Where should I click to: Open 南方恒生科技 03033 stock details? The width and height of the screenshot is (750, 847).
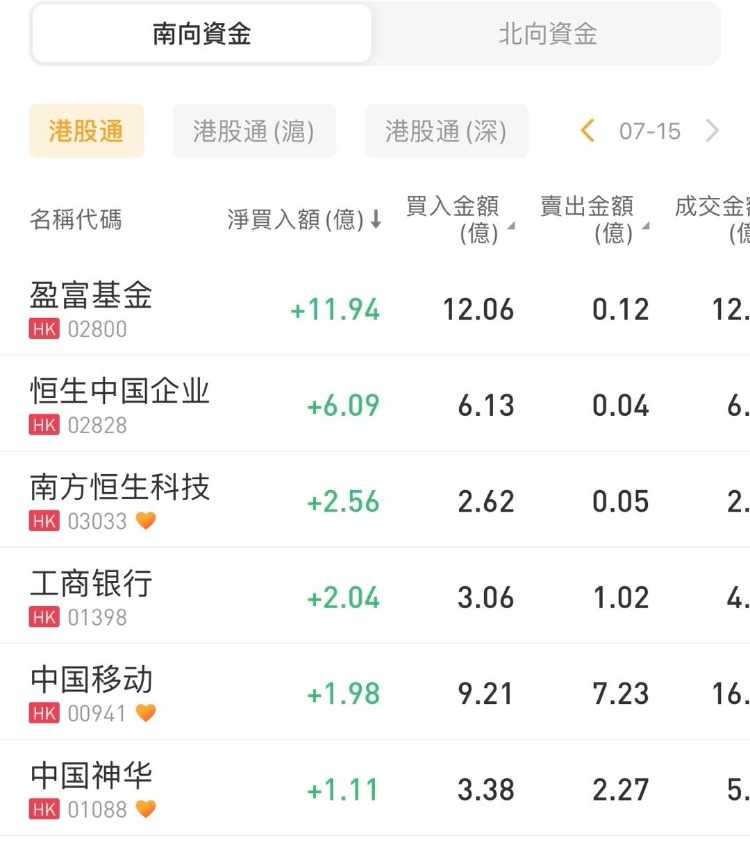(x=120, y=500)
